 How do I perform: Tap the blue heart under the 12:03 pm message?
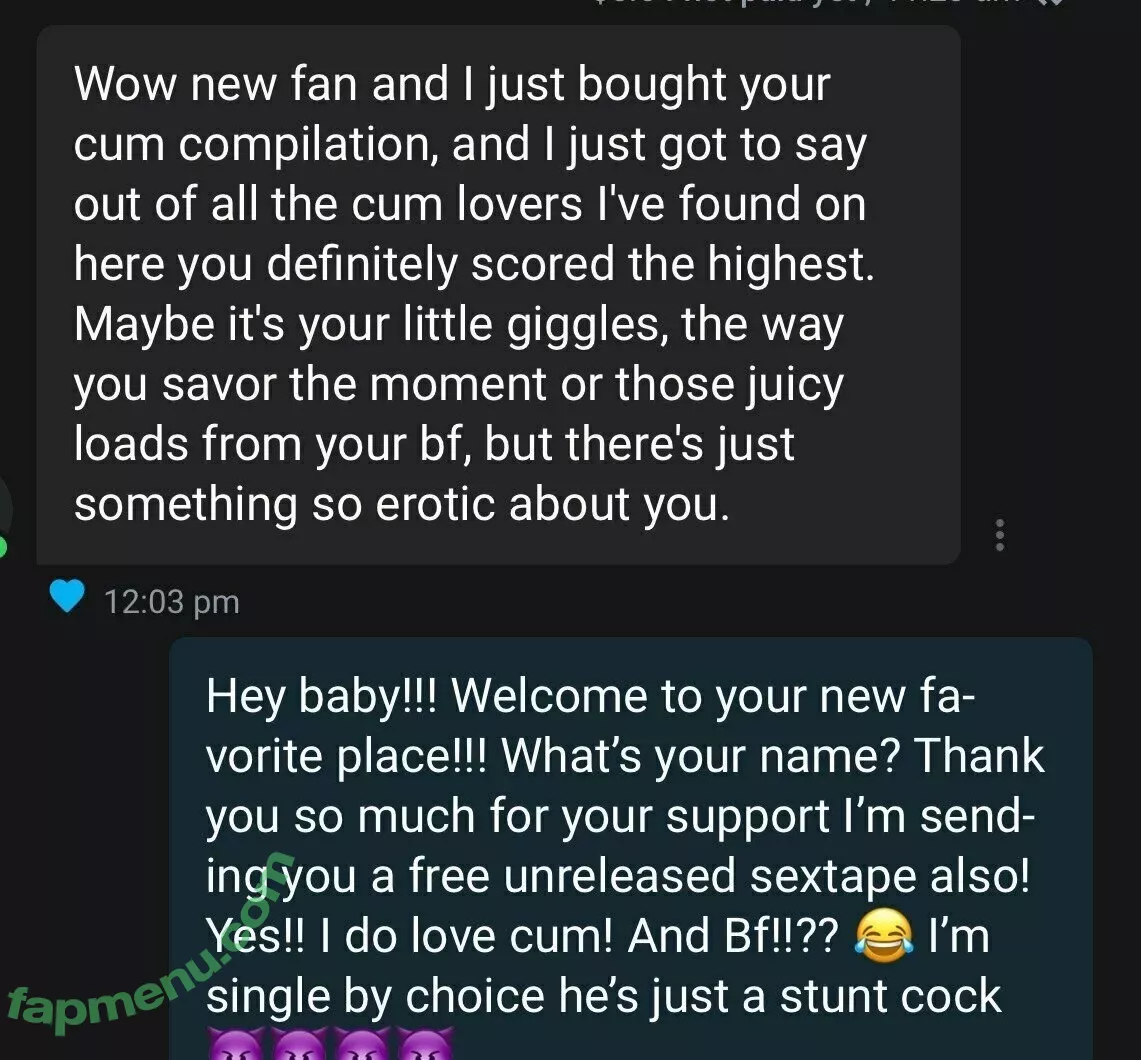[x=68, y=597]
